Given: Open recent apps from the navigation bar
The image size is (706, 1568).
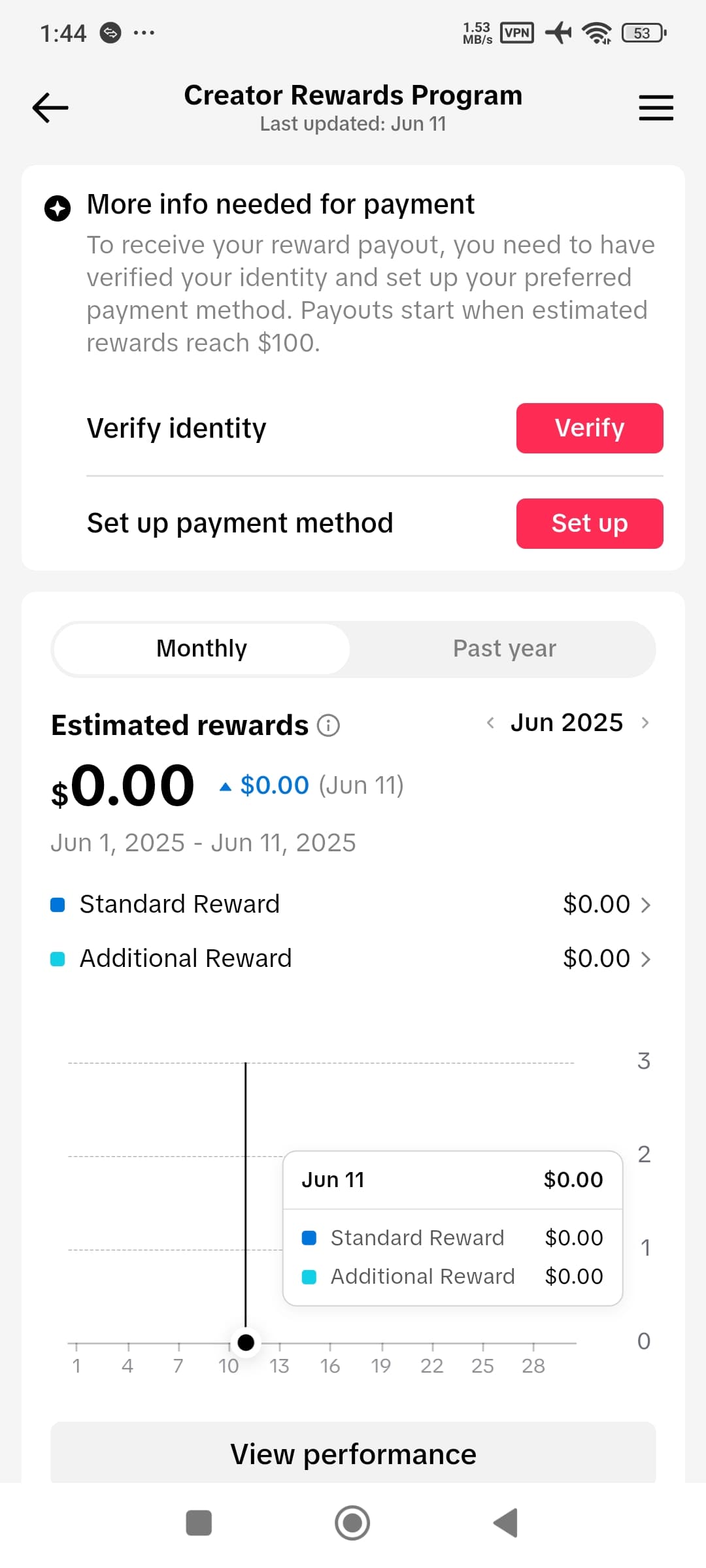Looking at the screenshot, I should [199, 1523].
